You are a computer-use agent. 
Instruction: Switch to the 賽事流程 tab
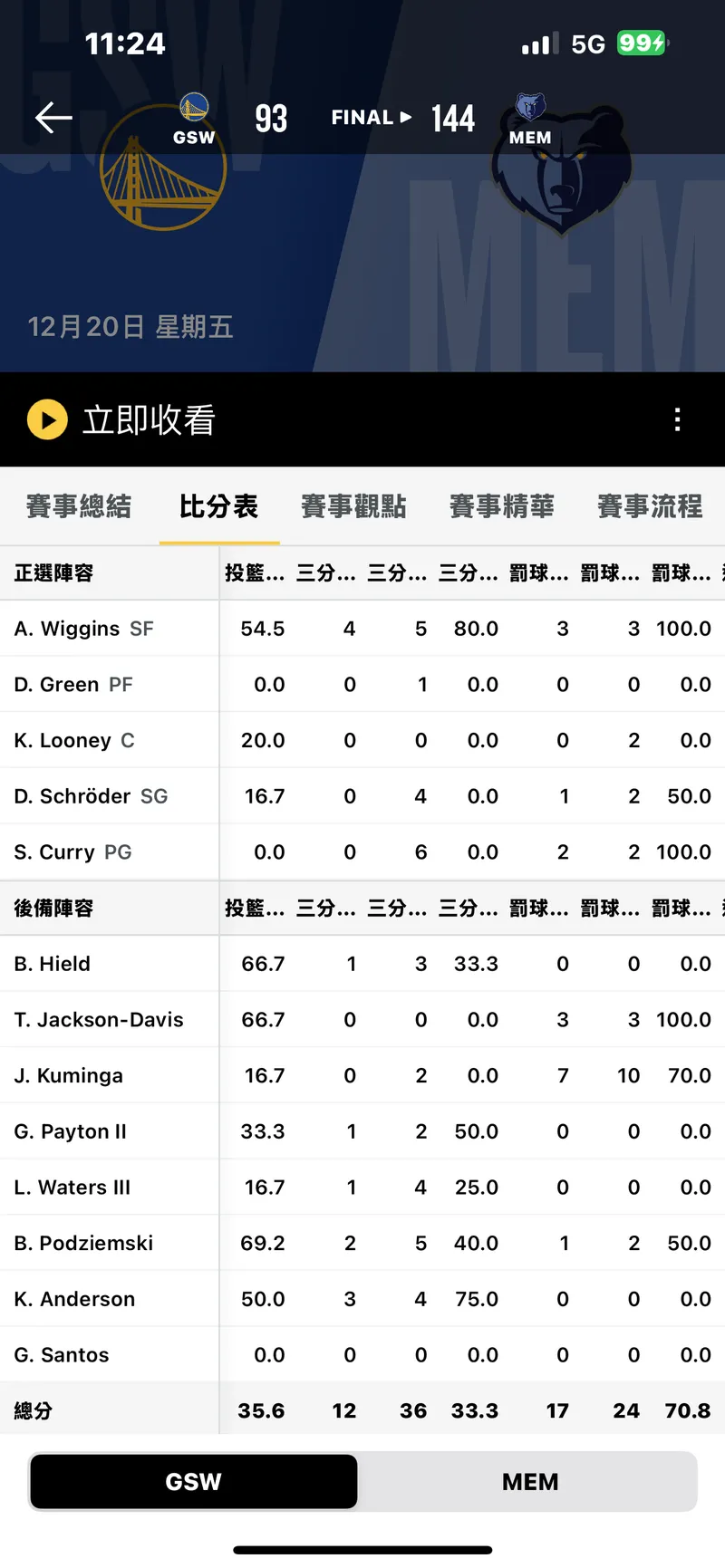coord(650,506)
